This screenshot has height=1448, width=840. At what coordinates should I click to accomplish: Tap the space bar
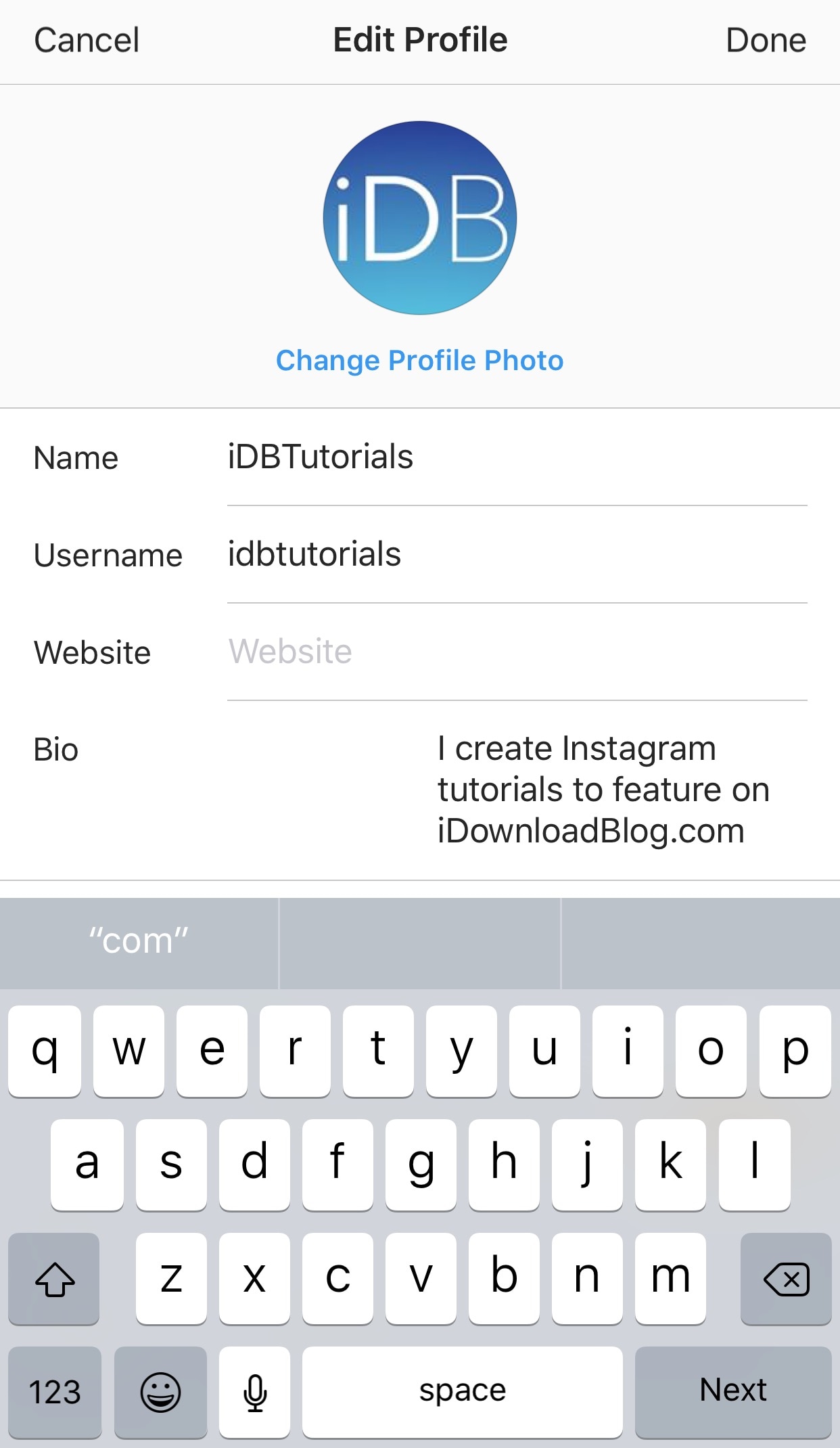[x=463, y=1392]
